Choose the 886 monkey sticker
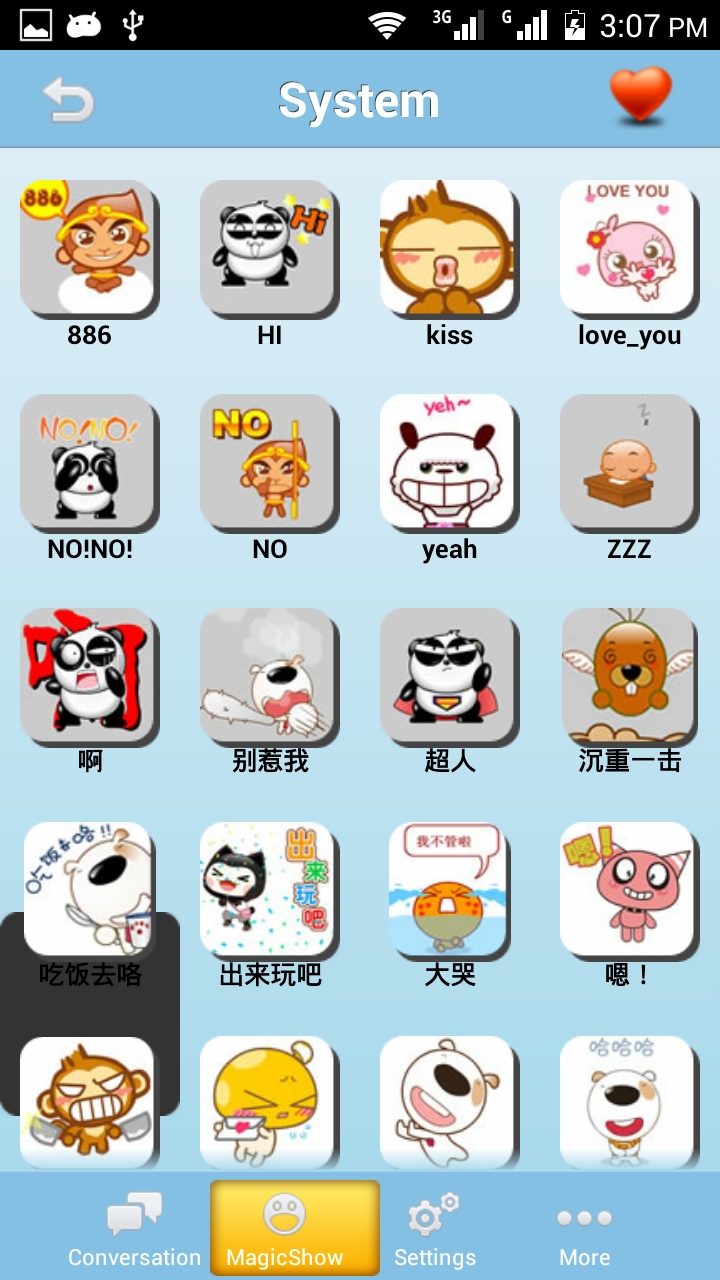 pyautogui.click(x=88, y=247)
